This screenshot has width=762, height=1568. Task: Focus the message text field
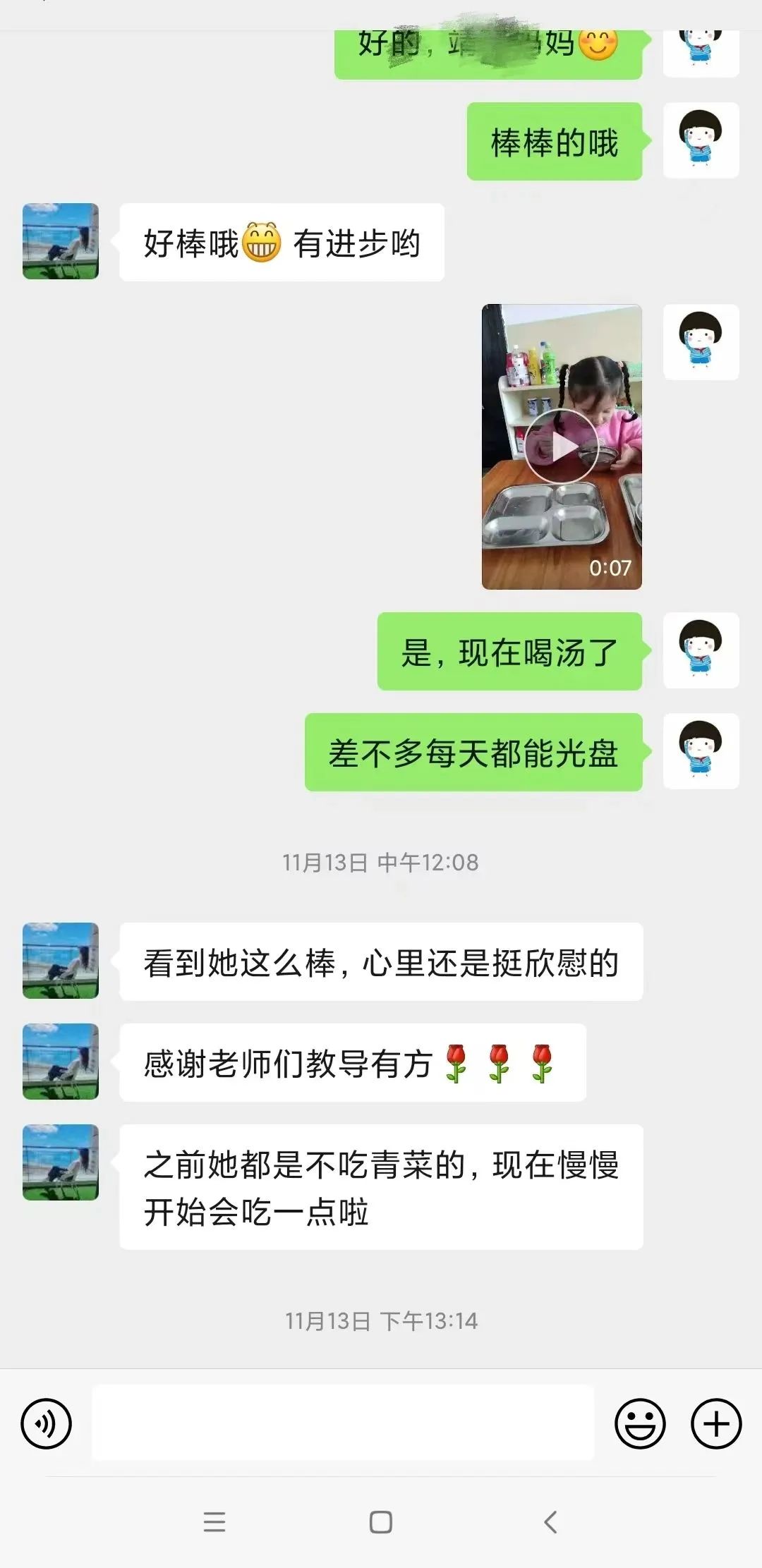343,1423
